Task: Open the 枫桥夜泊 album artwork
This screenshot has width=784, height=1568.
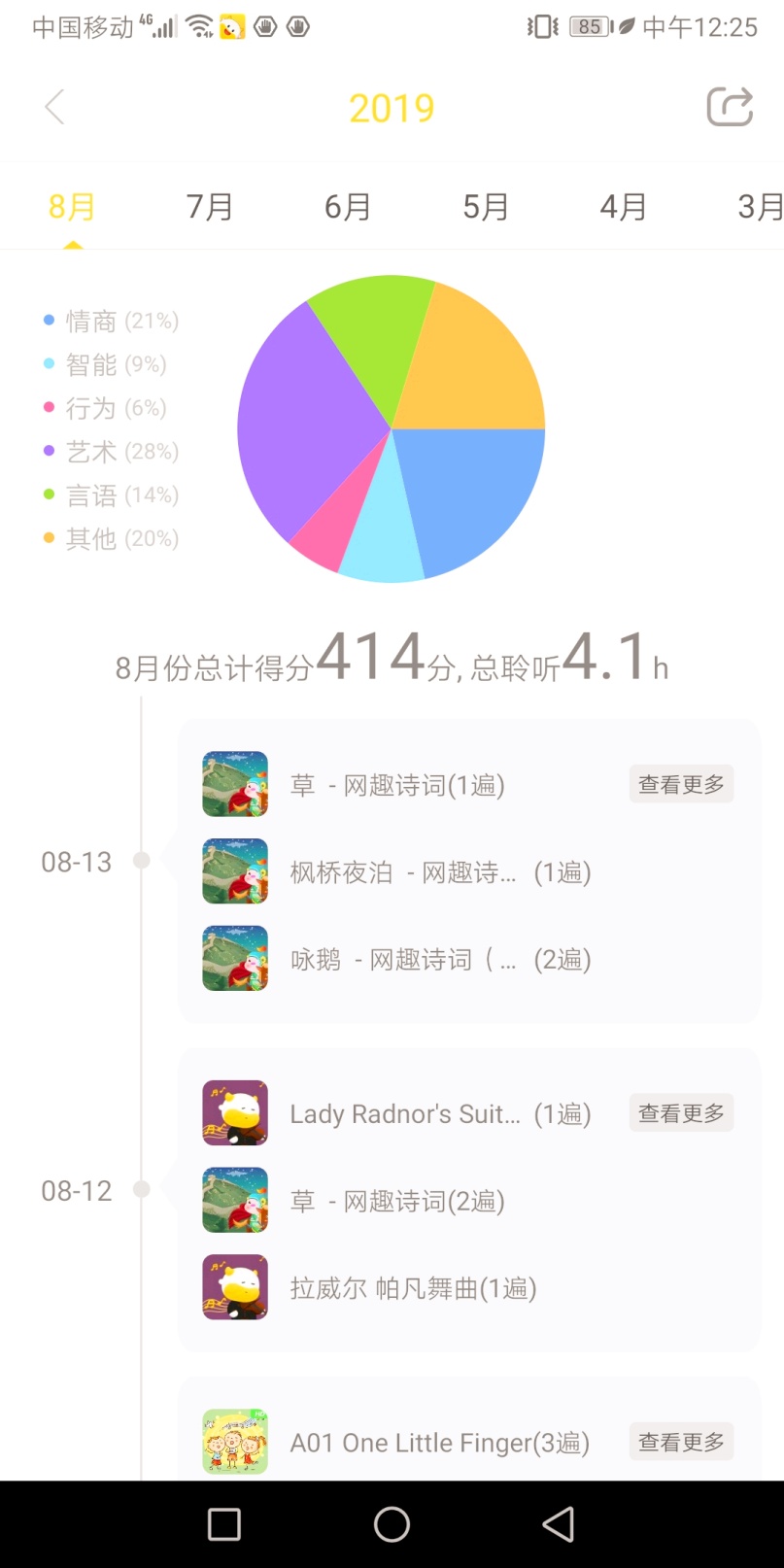Action: tap(234, 870)
